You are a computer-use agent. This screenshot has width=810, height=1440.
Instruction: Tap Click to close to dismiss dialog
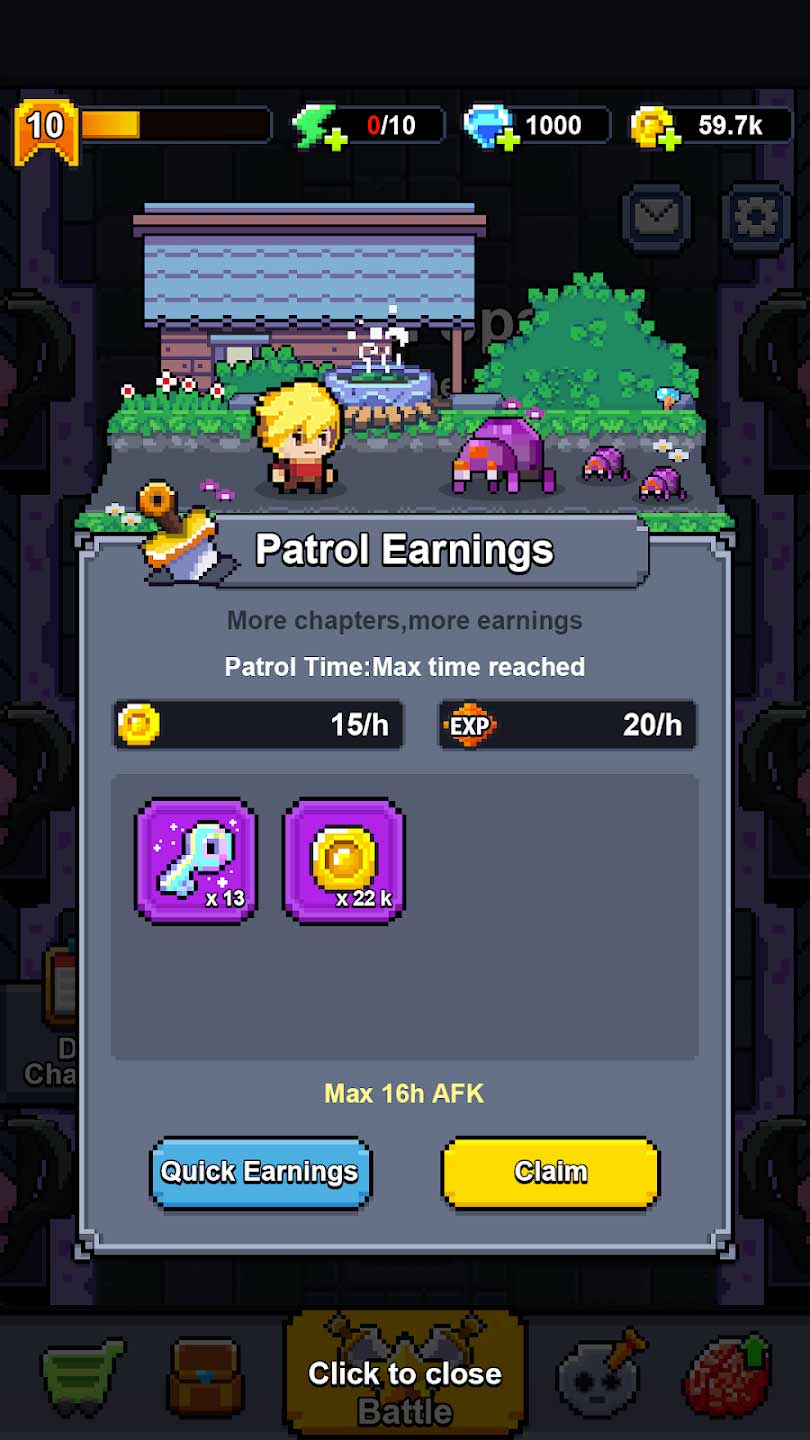coord(405,1373)
